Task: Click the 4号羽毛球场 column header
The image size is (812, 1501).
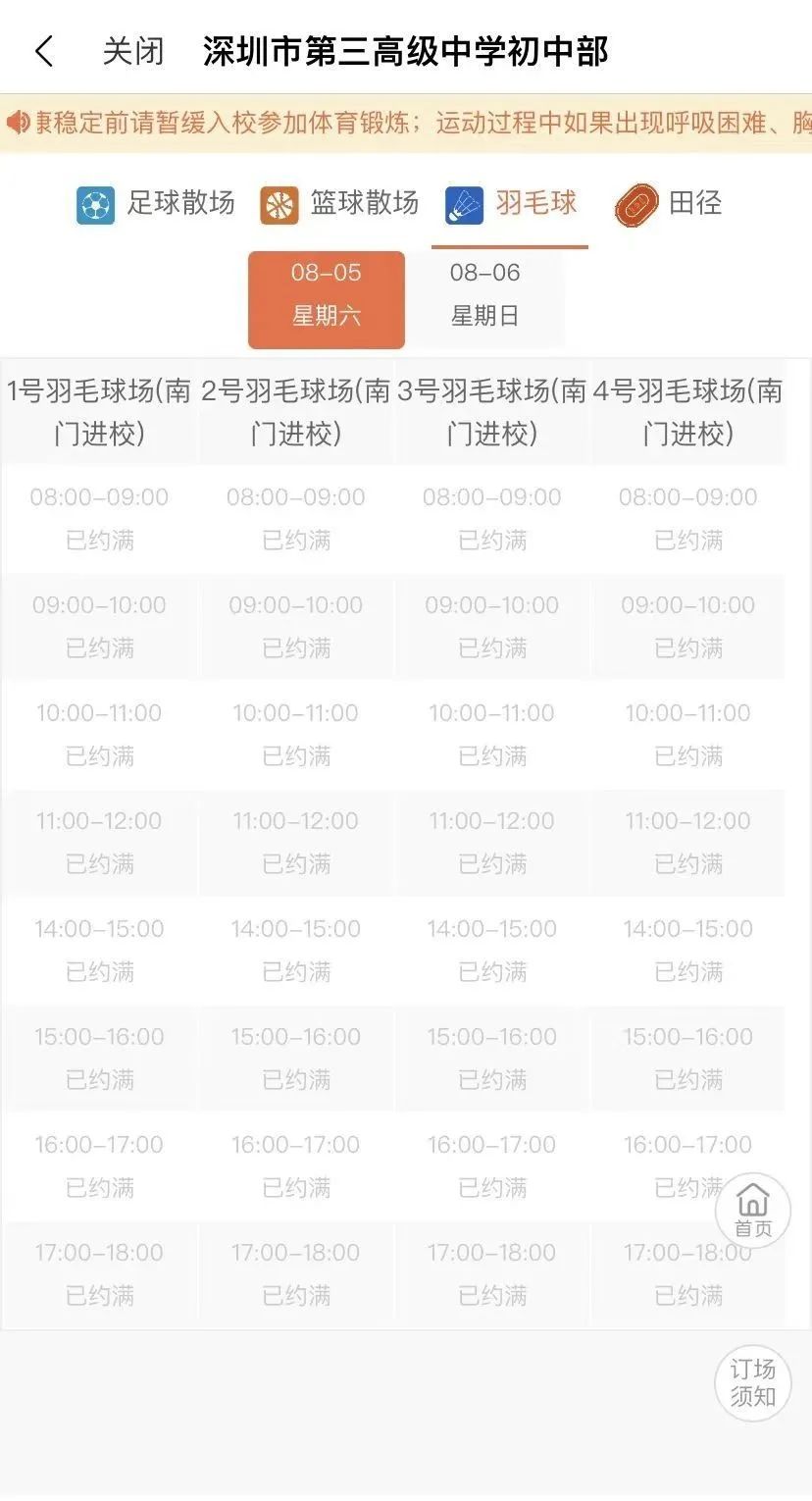Action: (x=686, y=412)
